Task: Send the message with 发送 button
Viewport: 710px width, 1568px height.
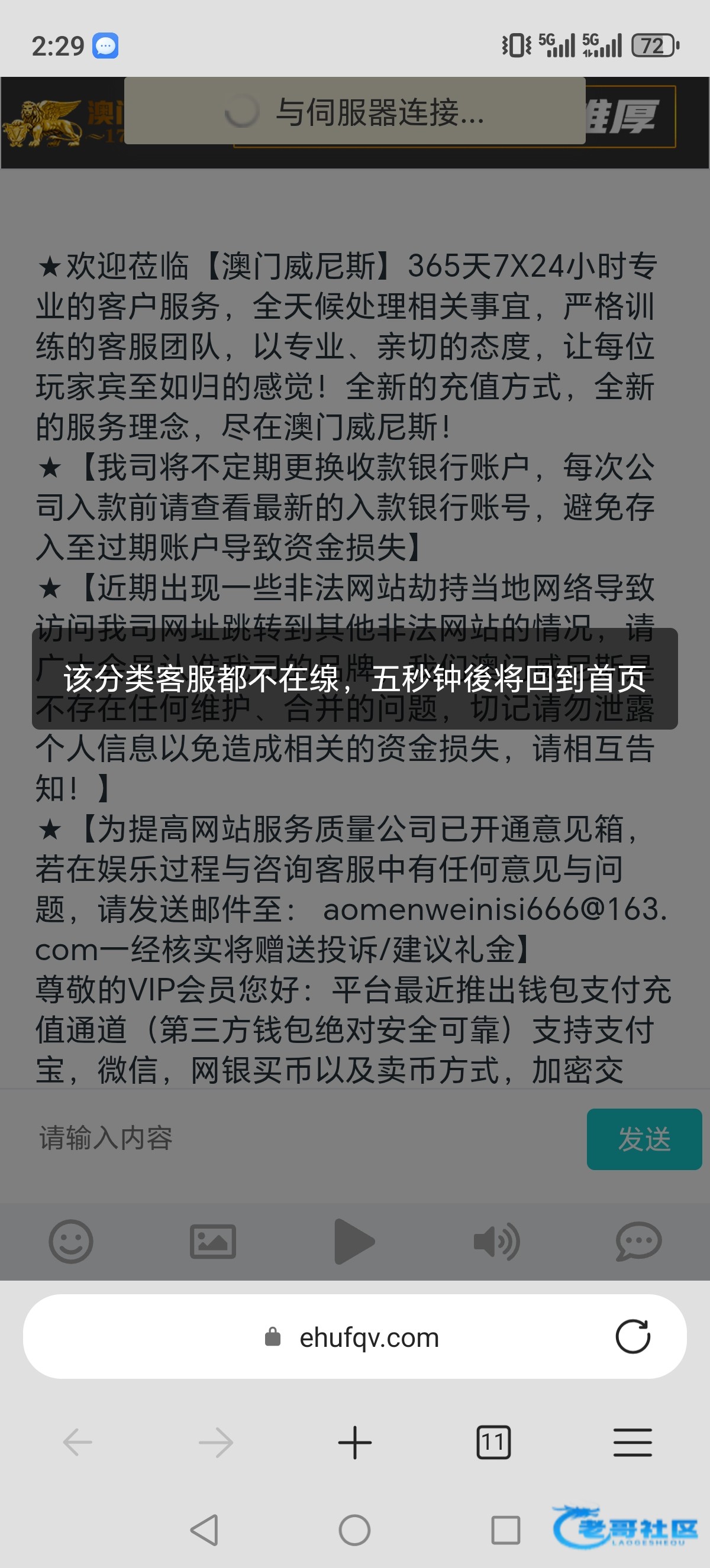Action: [x=644, y=1139]
